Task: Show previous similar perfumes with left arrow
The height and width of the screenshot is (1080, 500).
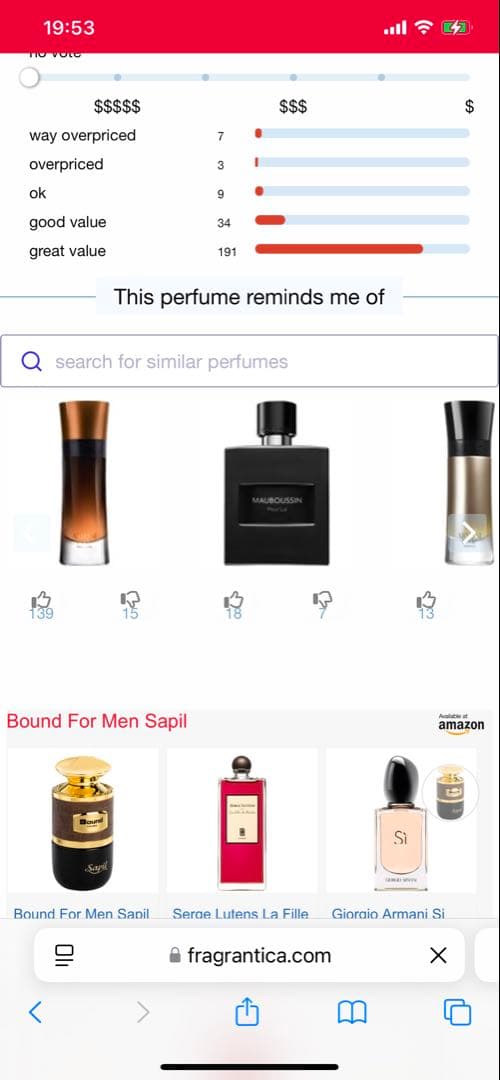Action: (x=32, y=532)
